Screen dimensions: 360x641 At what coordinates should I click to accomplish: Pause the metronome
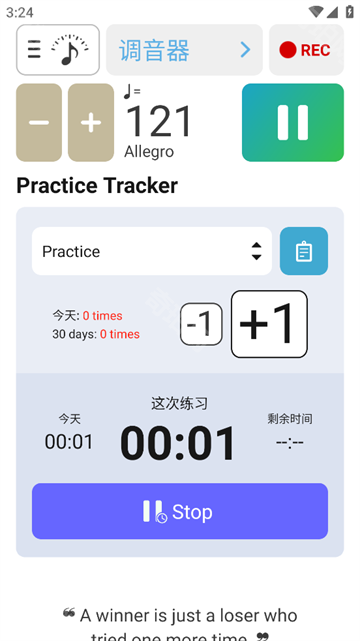(293, 123)
